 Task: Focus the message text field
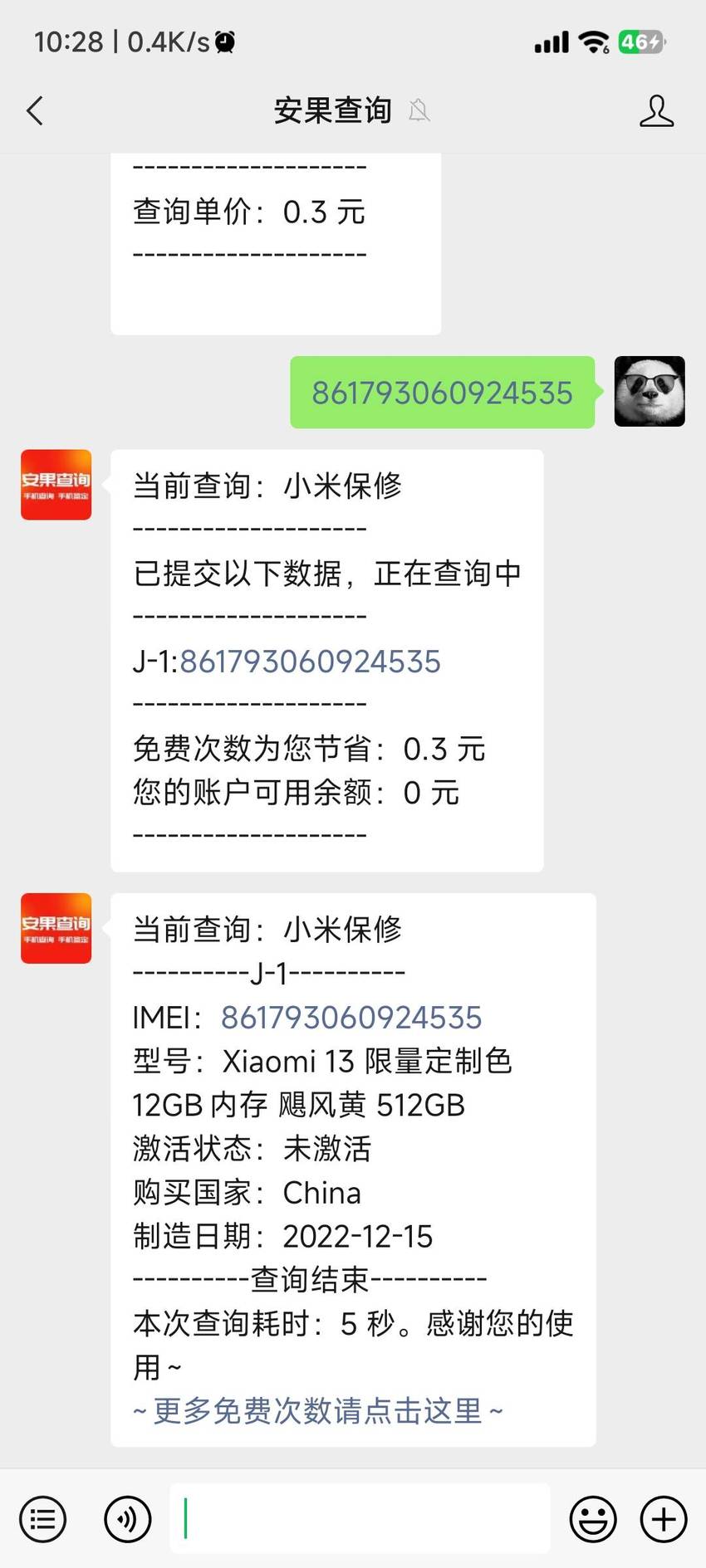(360, 1518)
